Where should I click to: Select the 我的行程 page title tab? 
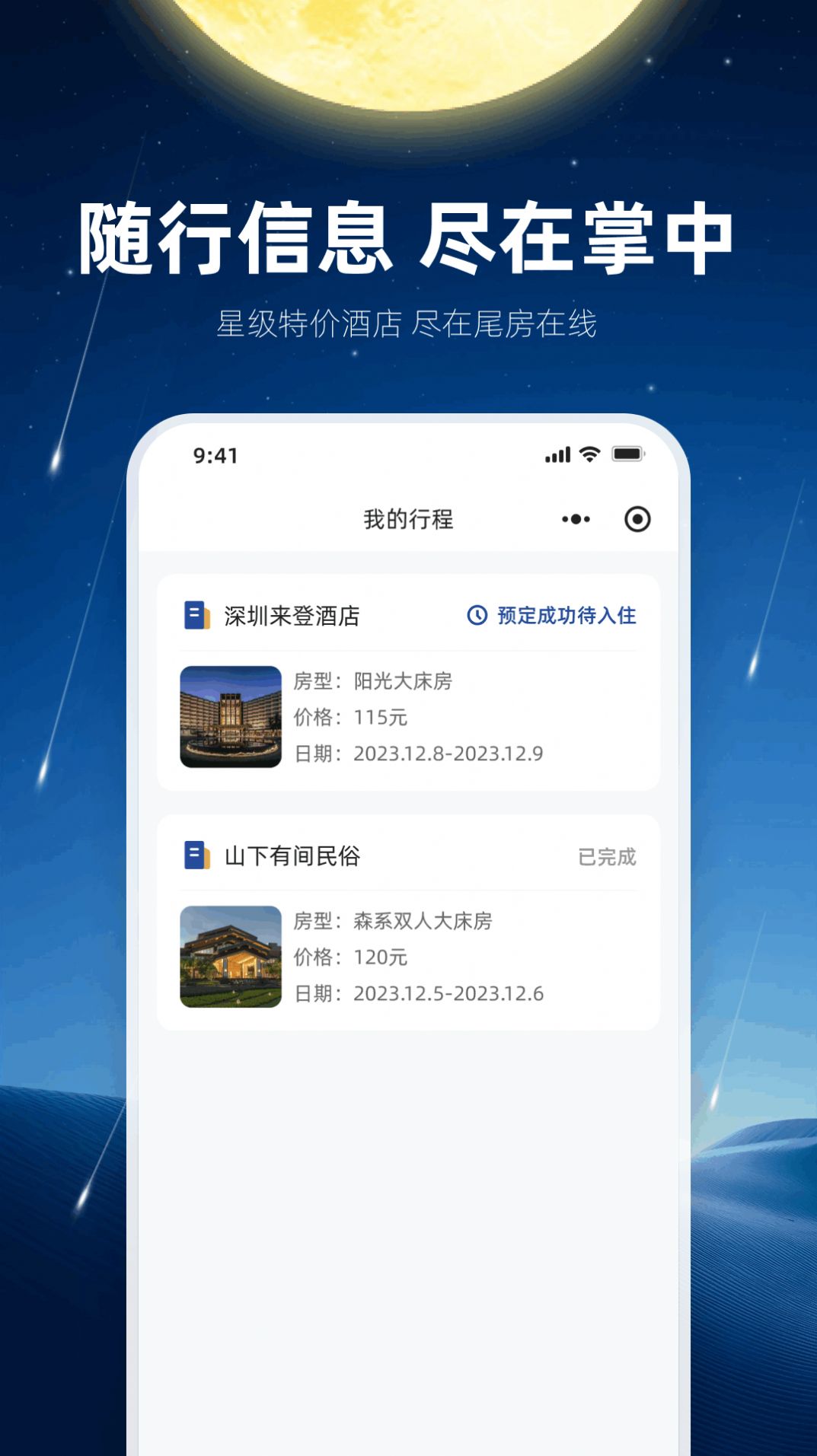408,518
